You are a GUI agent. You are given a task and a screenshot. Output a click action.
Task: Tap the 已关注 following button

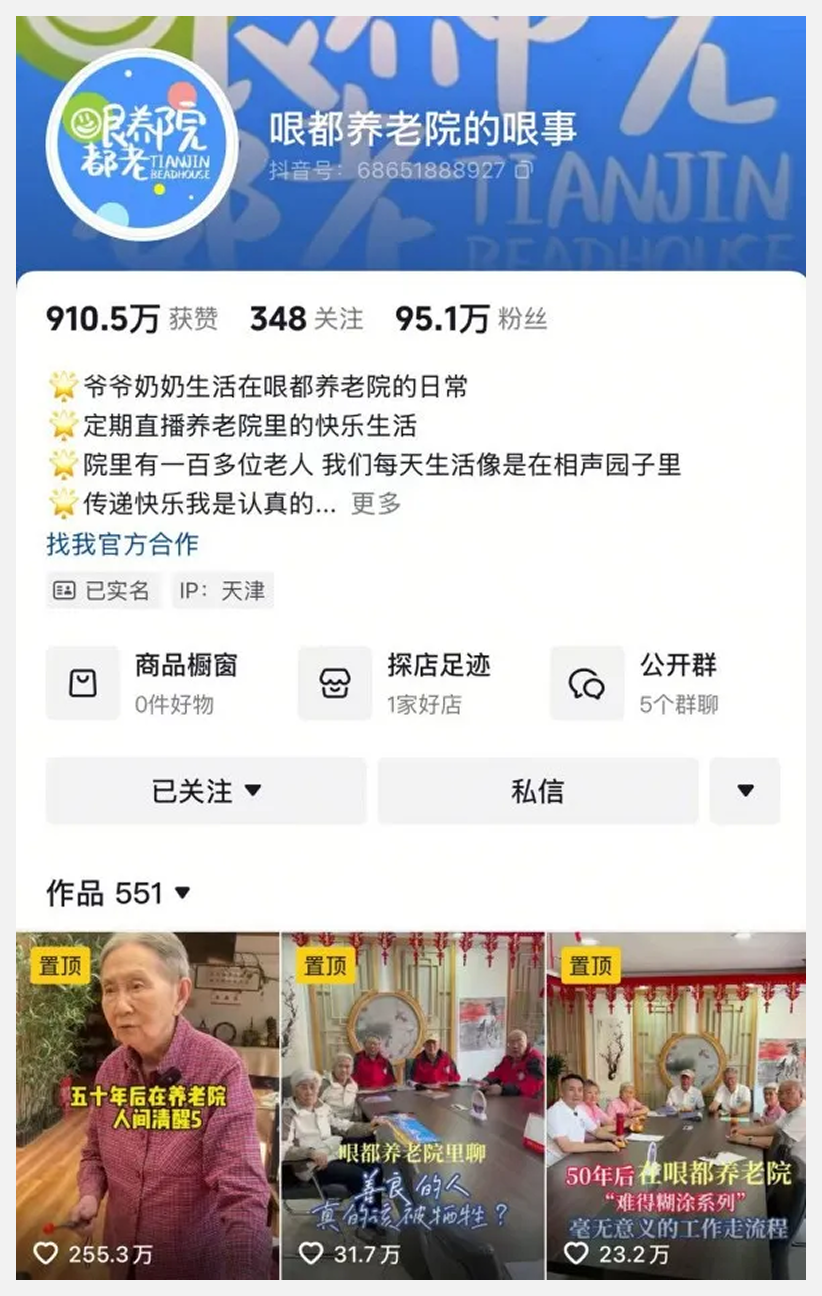click(x=206, y=791)
